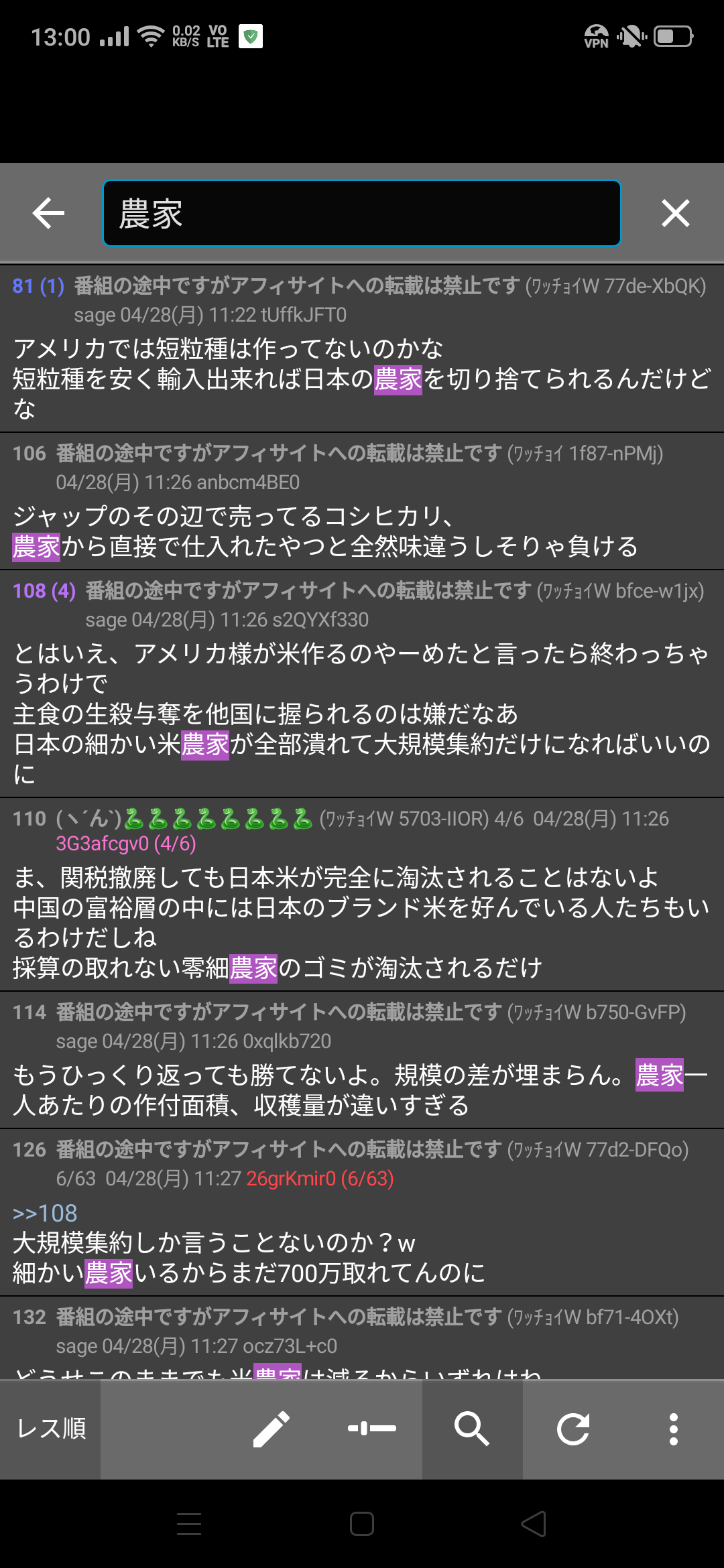Reload the thread with the refresh icon
This screenshot has width=724, height=1568.
pos(573,1429)
